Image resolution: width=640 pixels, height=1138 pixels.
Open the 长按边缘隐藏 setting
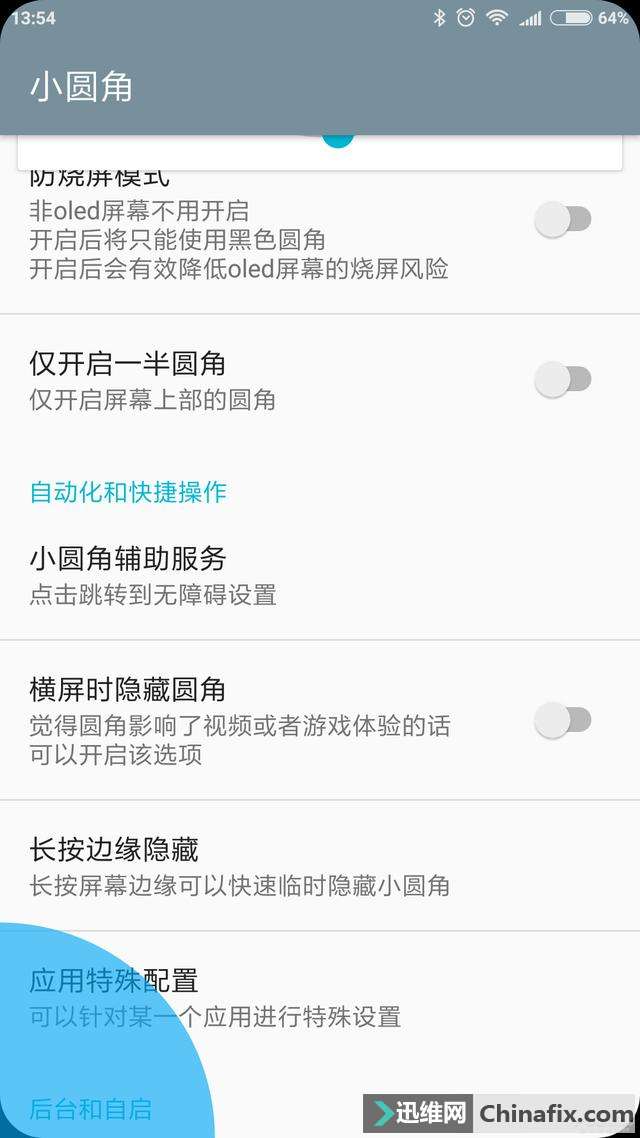pos(240,866)
